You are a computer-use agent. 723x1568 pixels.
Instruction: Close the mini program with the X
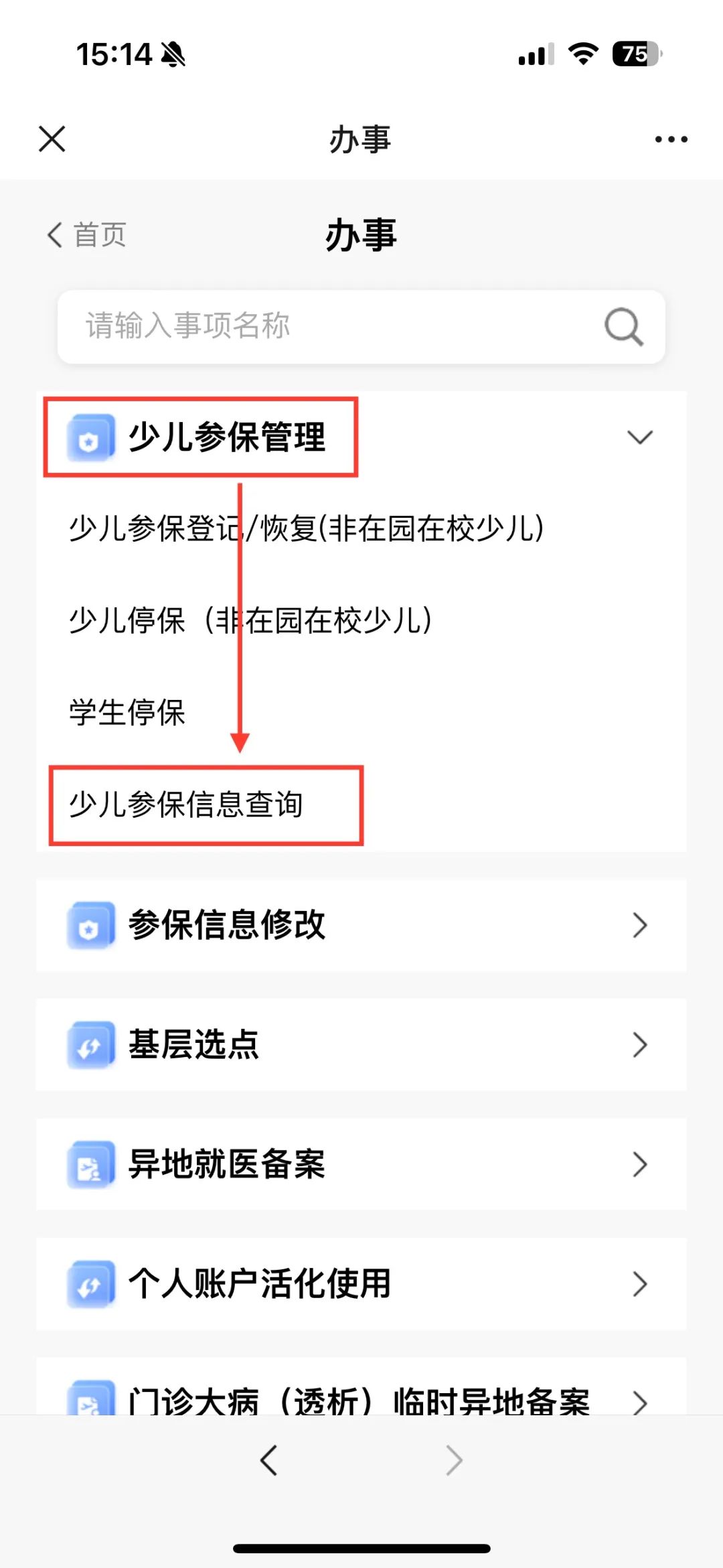pos(52,139)
